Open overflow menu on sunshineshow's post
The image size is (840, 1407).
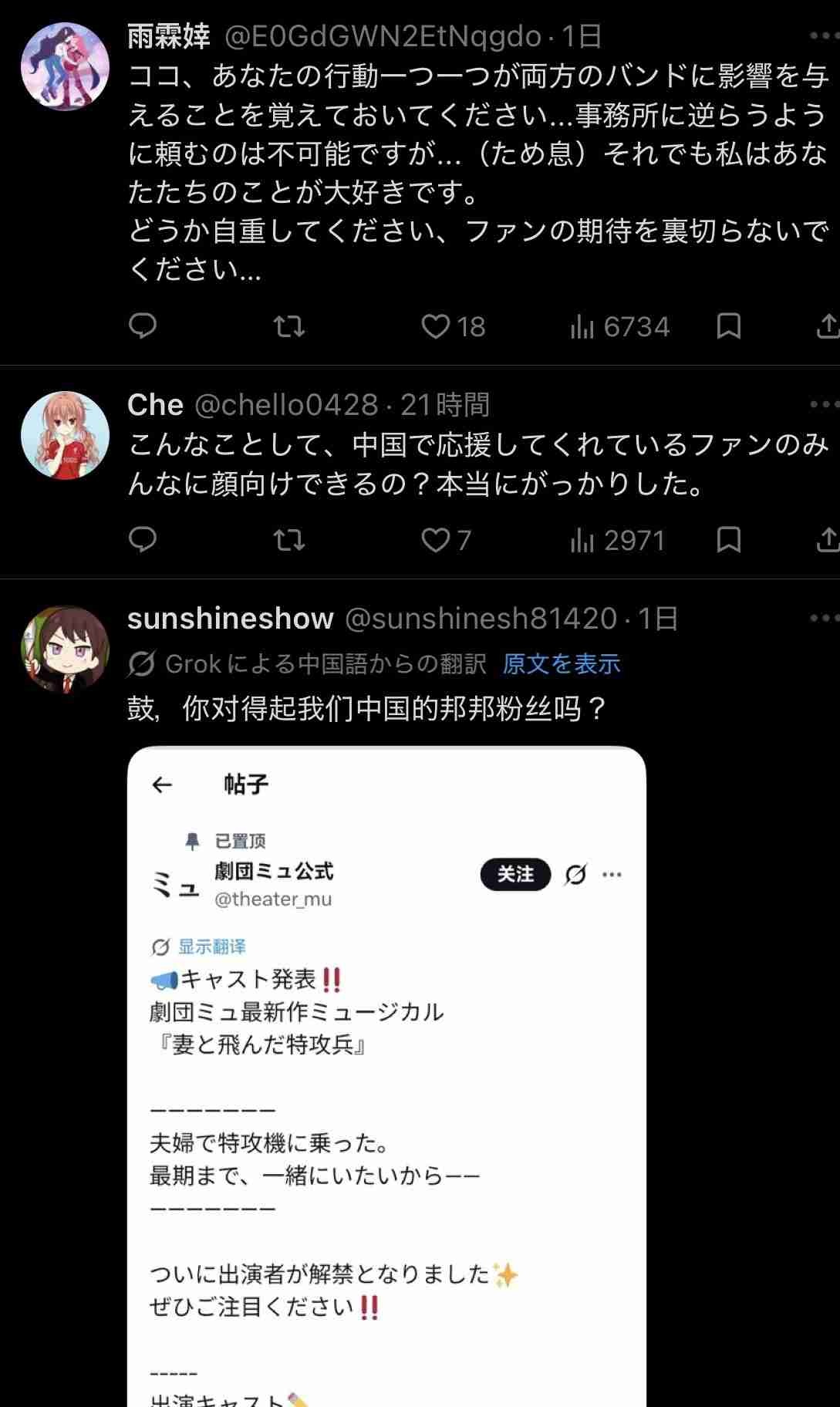point(822,617)
